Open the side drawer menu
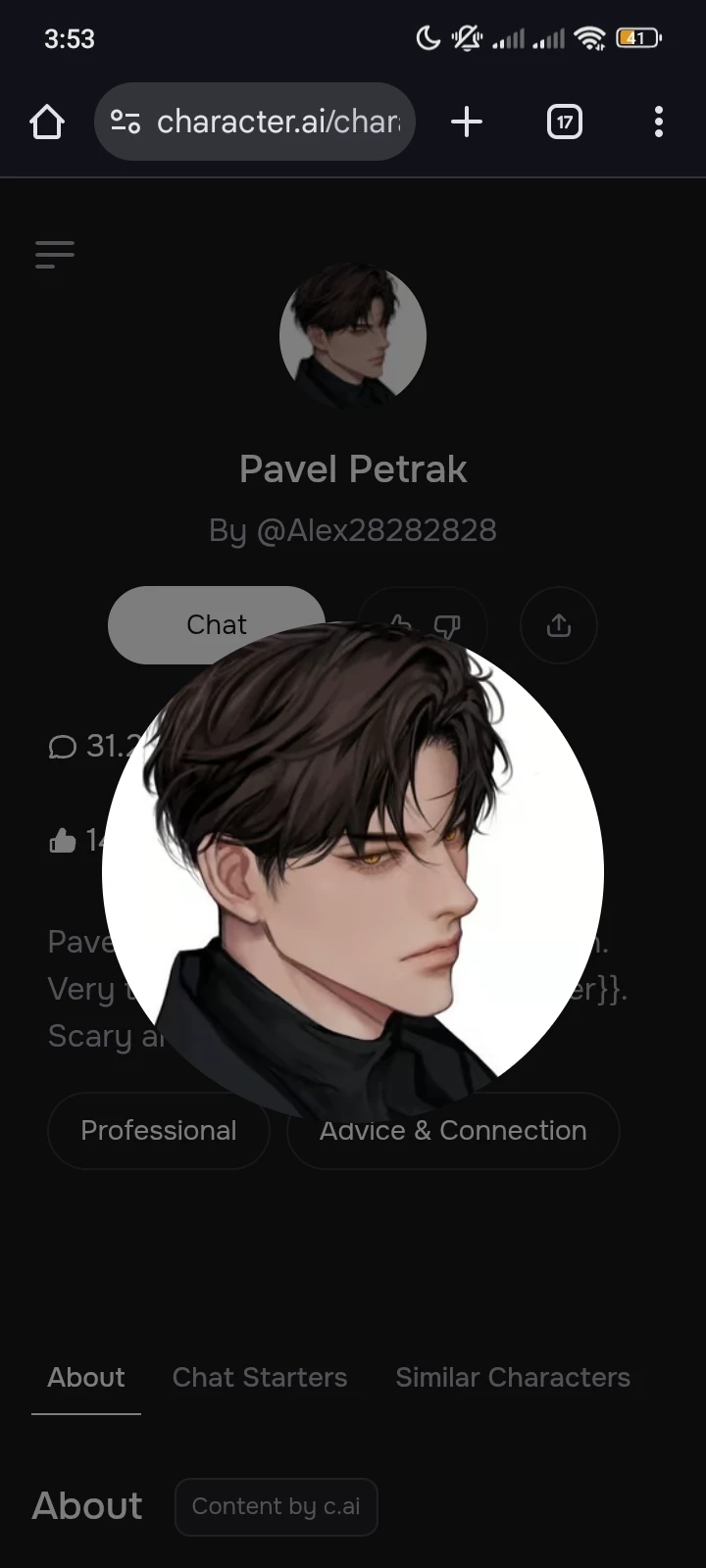The width and height of the screenshot is (706, 1568). (55, 255)
